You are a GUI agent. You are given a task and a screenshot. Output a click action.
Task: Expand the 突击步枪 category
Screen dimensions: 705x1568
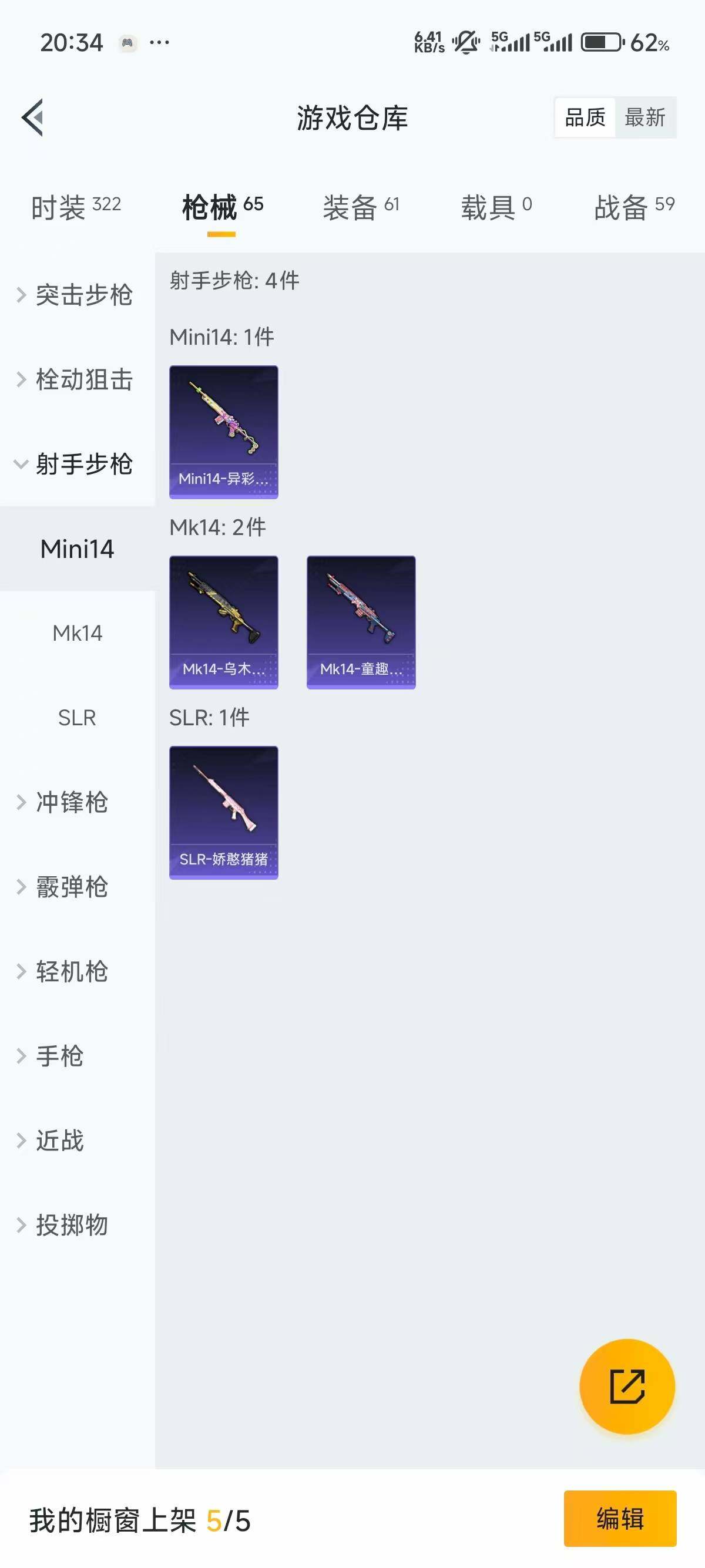[79, 295]
